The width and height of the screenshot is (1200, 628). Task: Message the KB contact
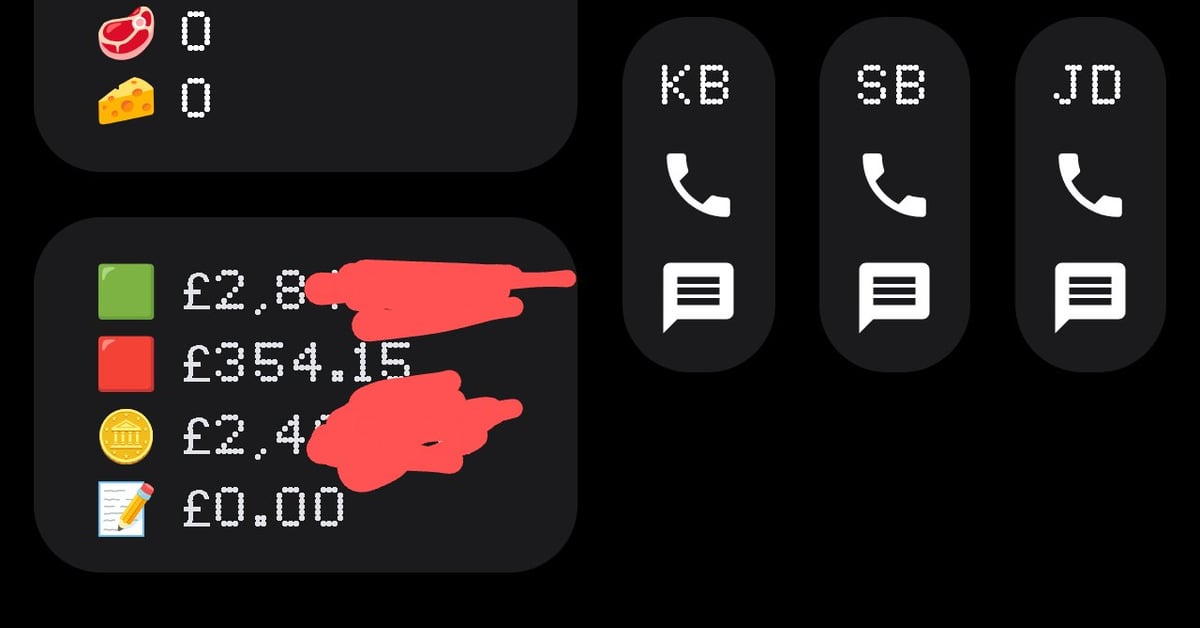click(698, 295)
